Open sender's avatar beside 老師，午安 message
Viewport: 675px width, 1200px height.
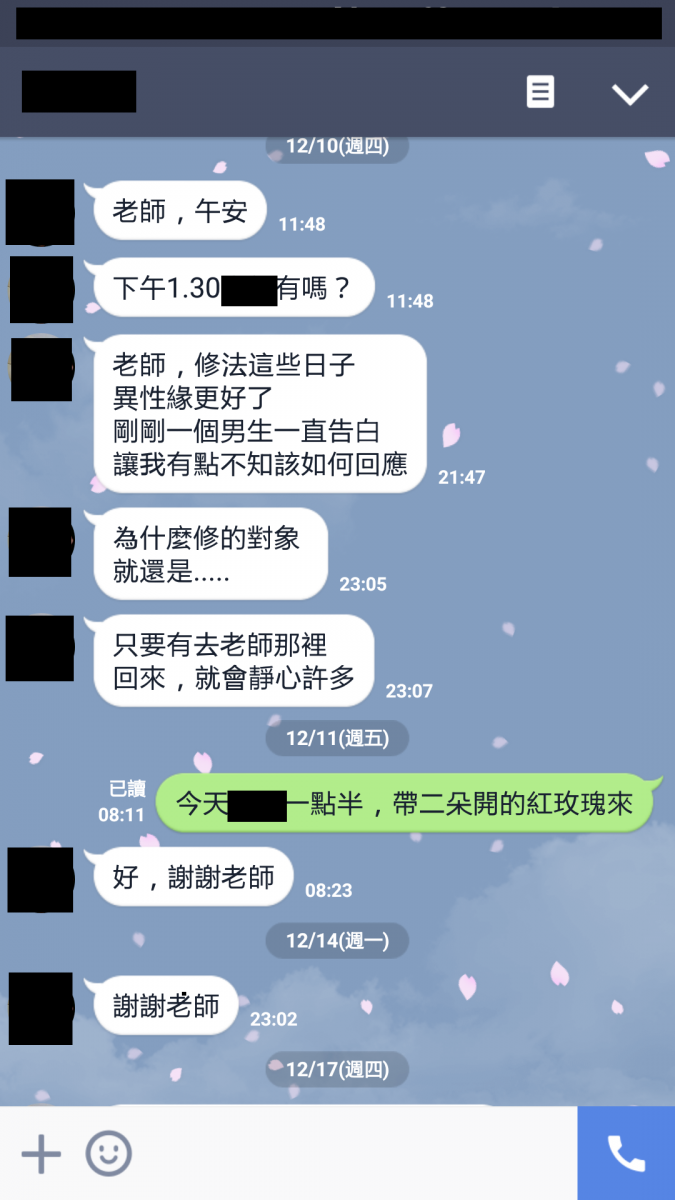(40, 212)
